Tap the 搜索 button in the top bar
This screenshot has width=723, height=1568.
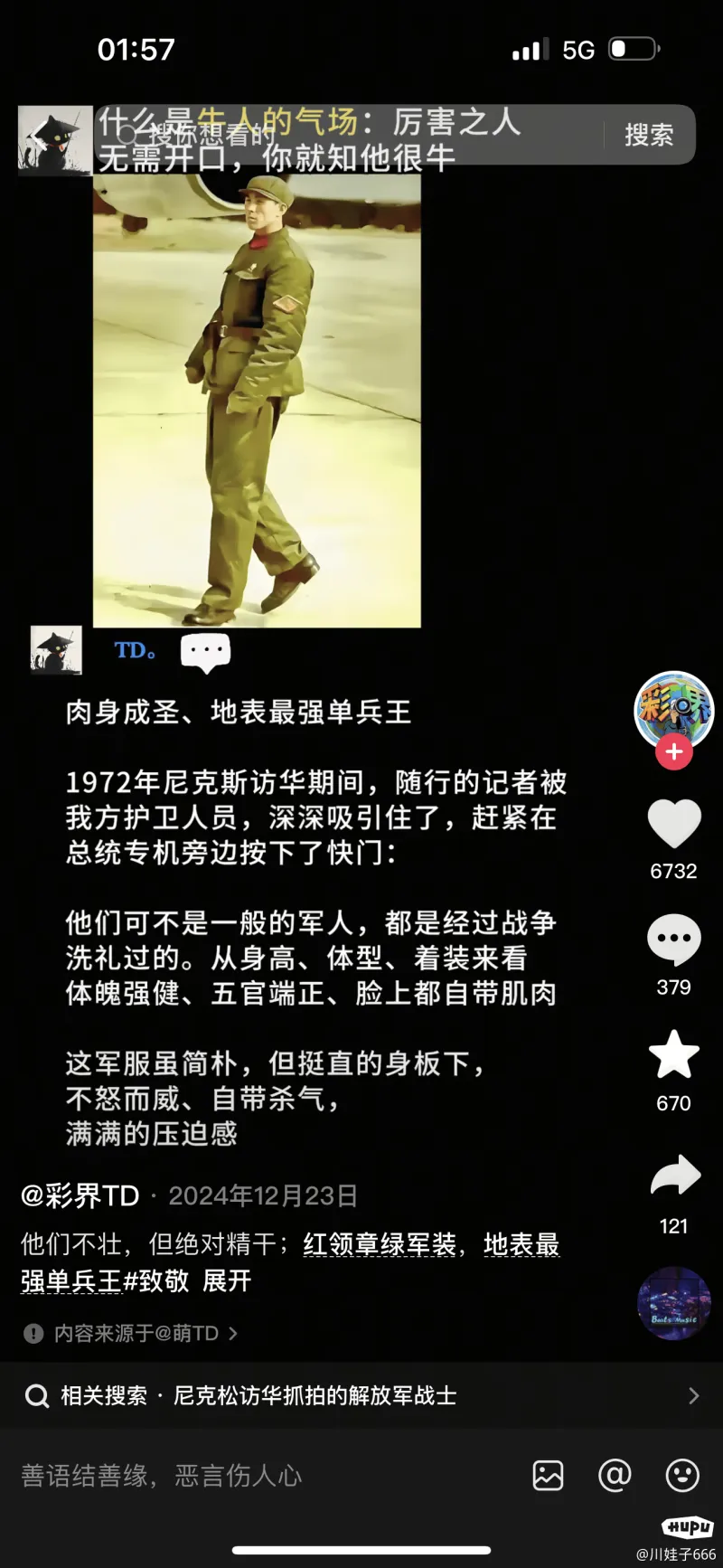coord(649,136)
